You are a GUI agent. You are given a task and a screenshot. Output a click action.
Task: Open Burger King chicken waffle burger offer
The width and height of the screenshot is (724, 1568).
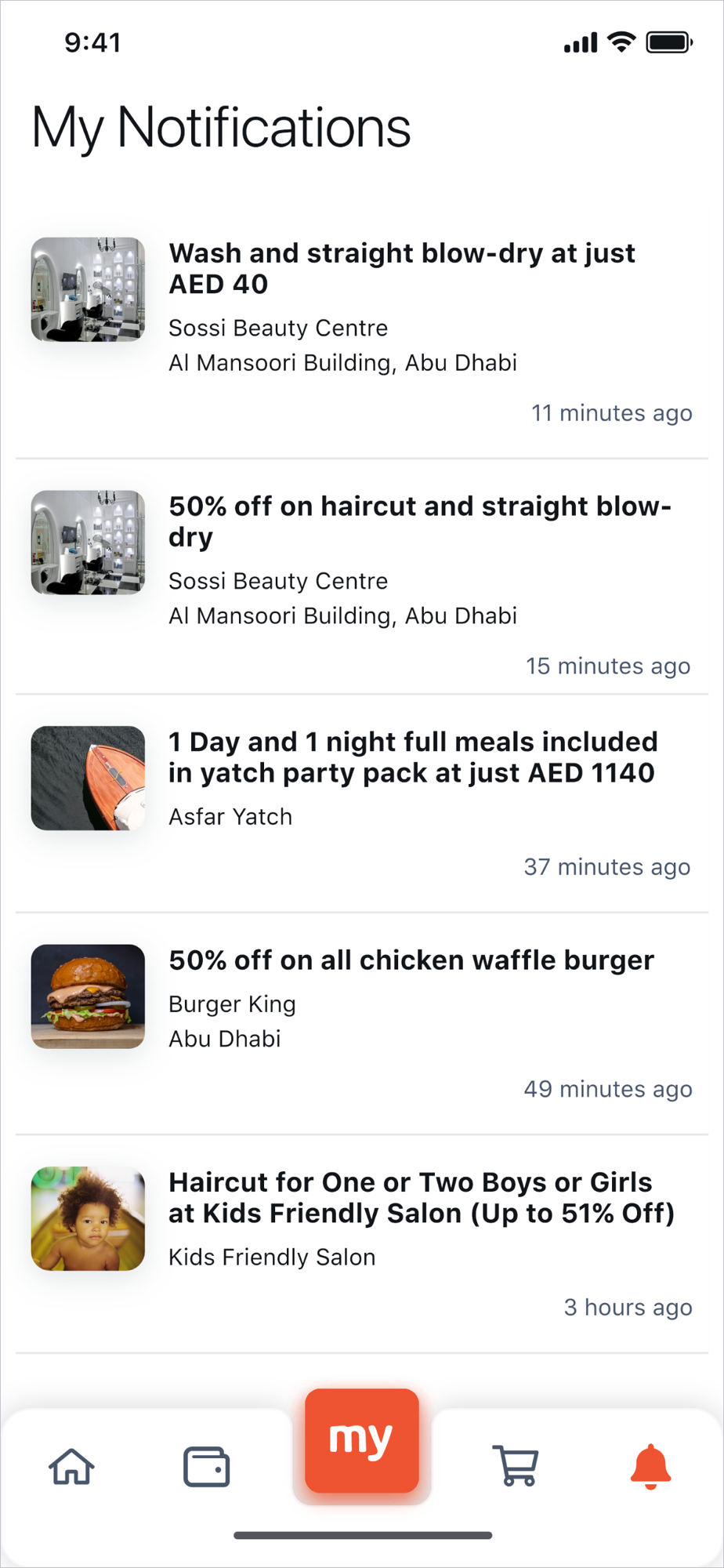click(x=411, y=960)
